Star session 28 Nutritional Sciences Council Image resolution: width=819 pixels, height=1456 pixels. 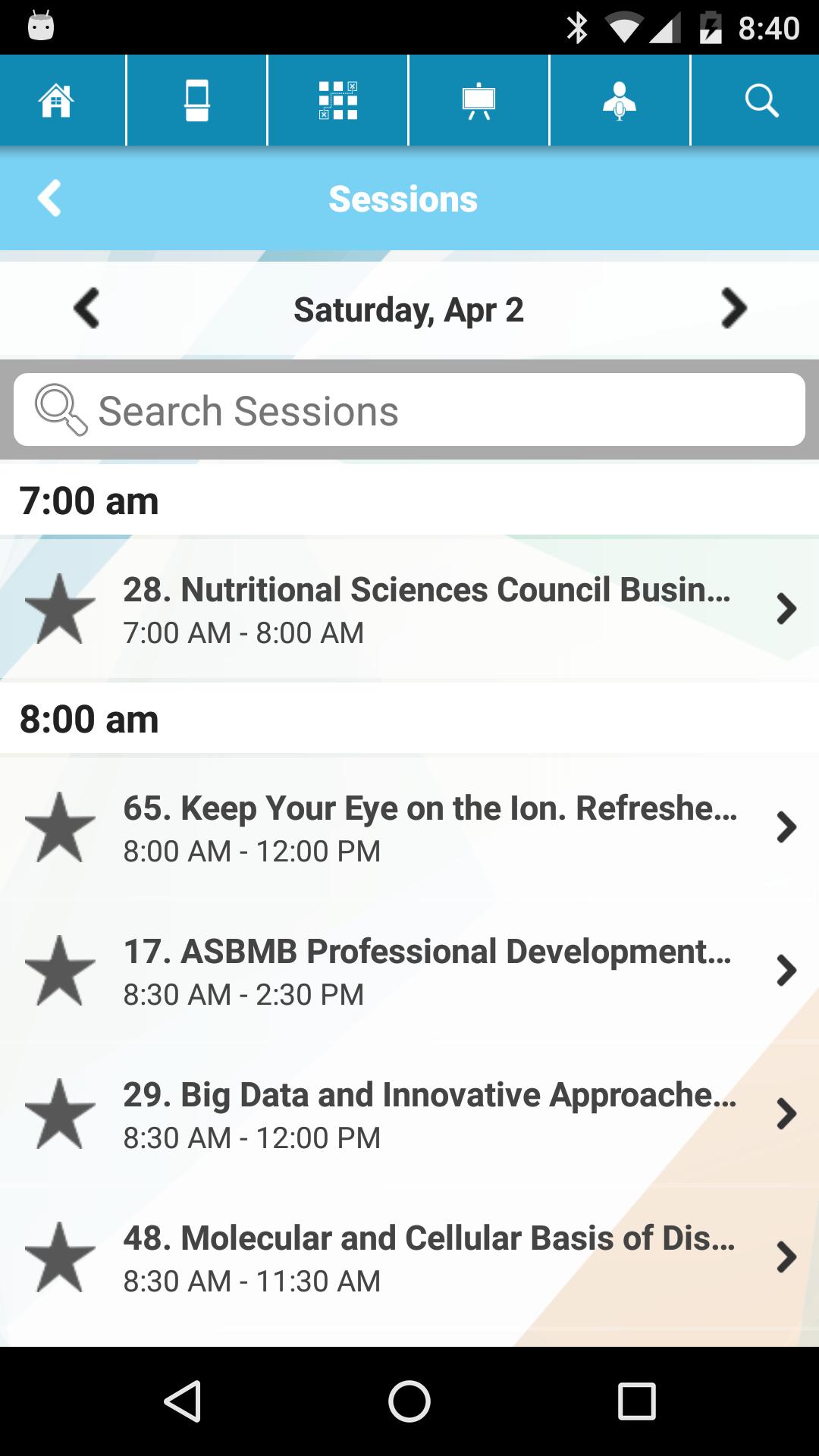point(60,609)
